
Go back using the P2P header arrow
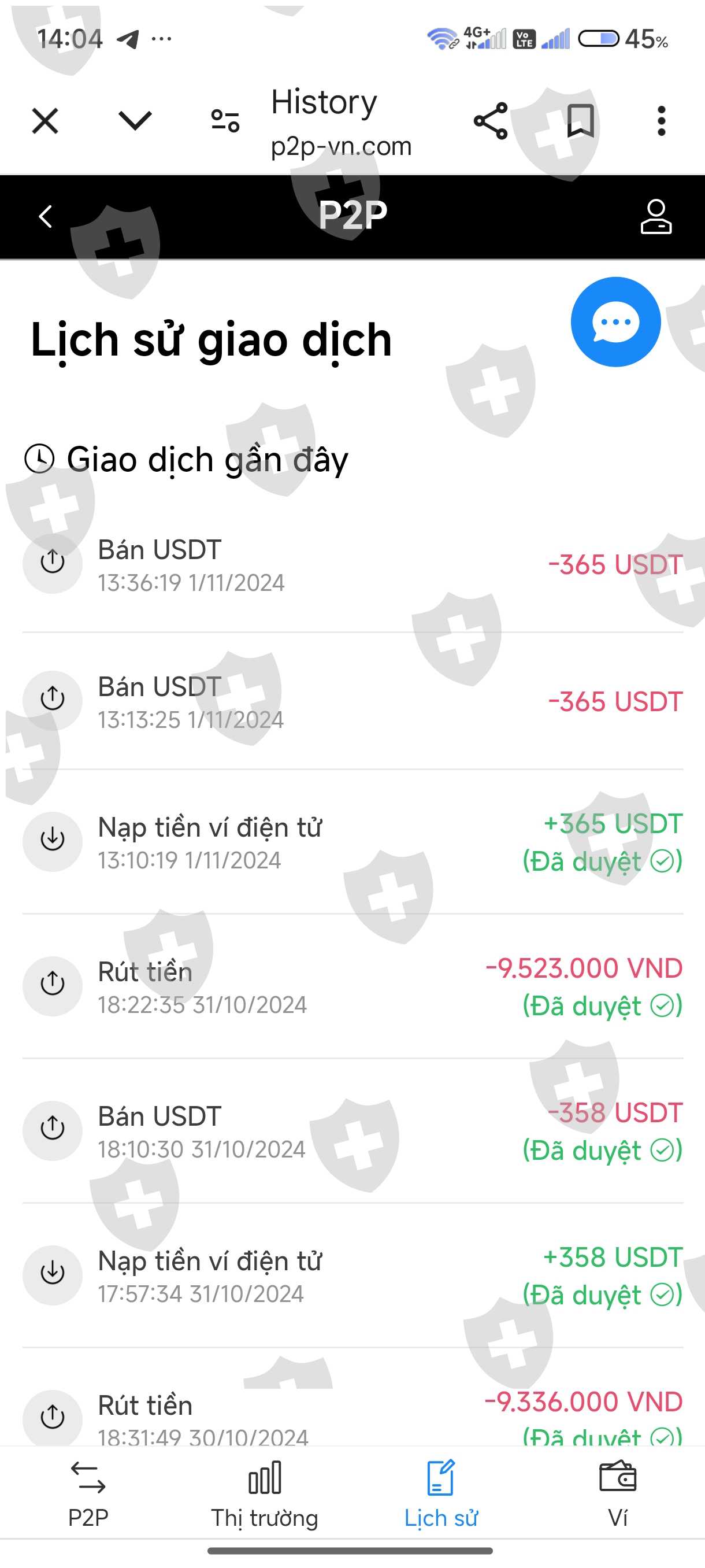pos(46,217)
